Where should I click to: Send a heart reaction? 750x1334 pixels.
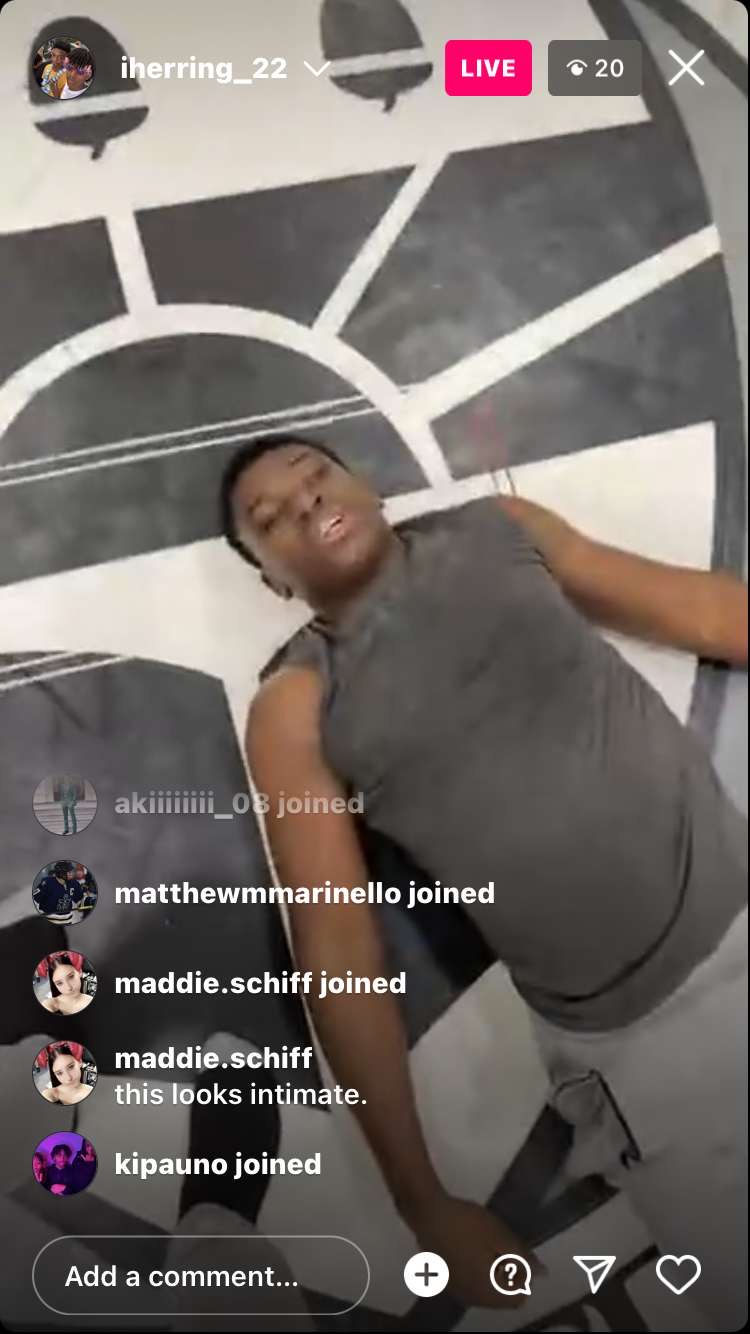[678, 1275]
